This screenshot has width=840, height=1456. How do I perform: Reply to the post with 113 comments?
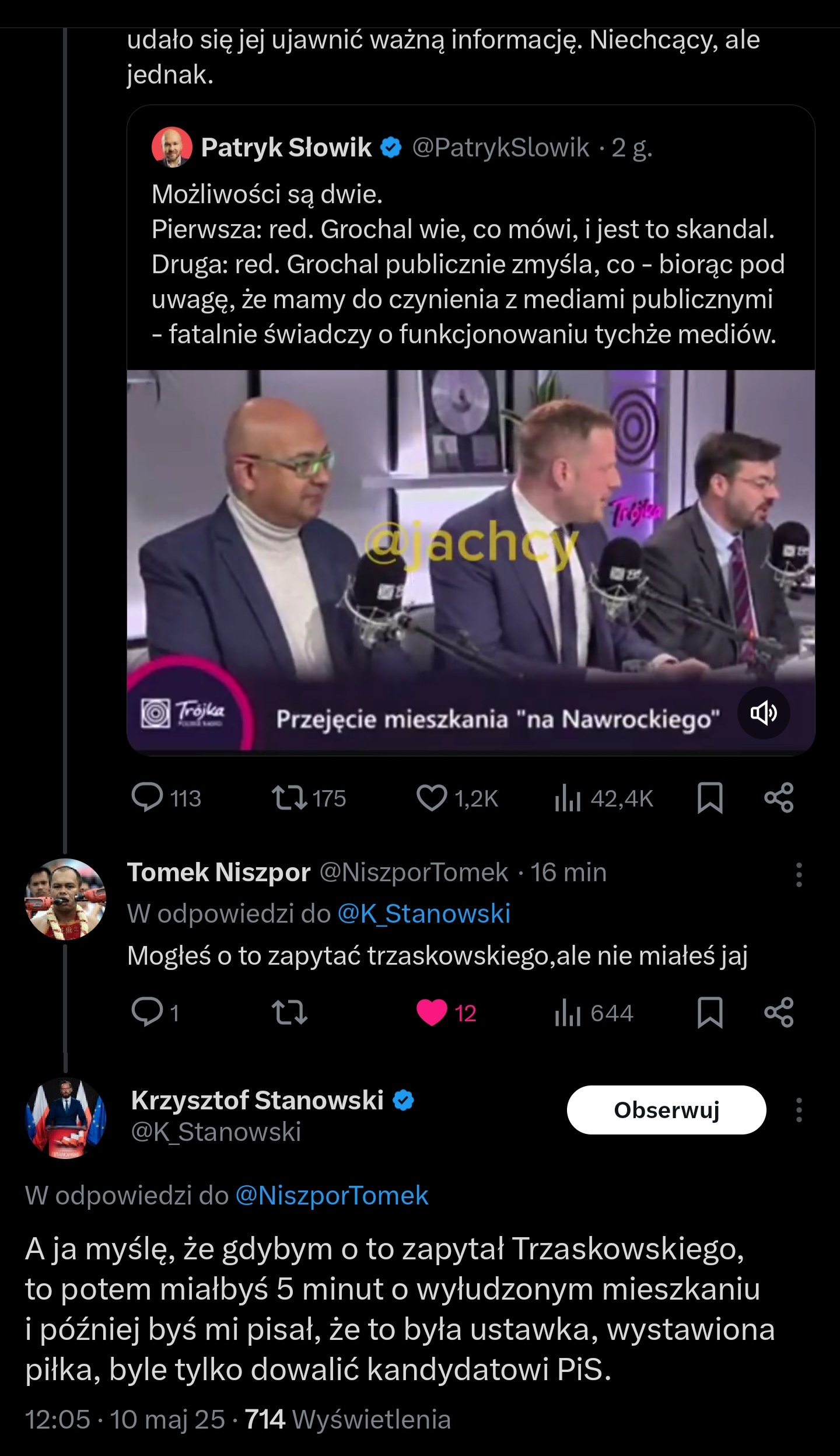pos(147,798)
